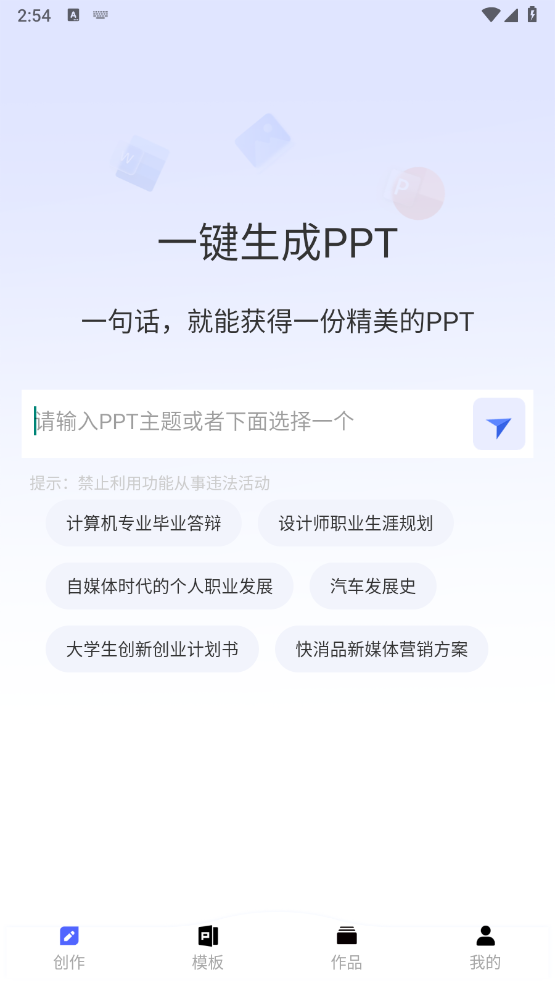This screenshot has width=555, height=988.
Task: Select the 汽车发展史 topic chip
Action: point(373,586)
